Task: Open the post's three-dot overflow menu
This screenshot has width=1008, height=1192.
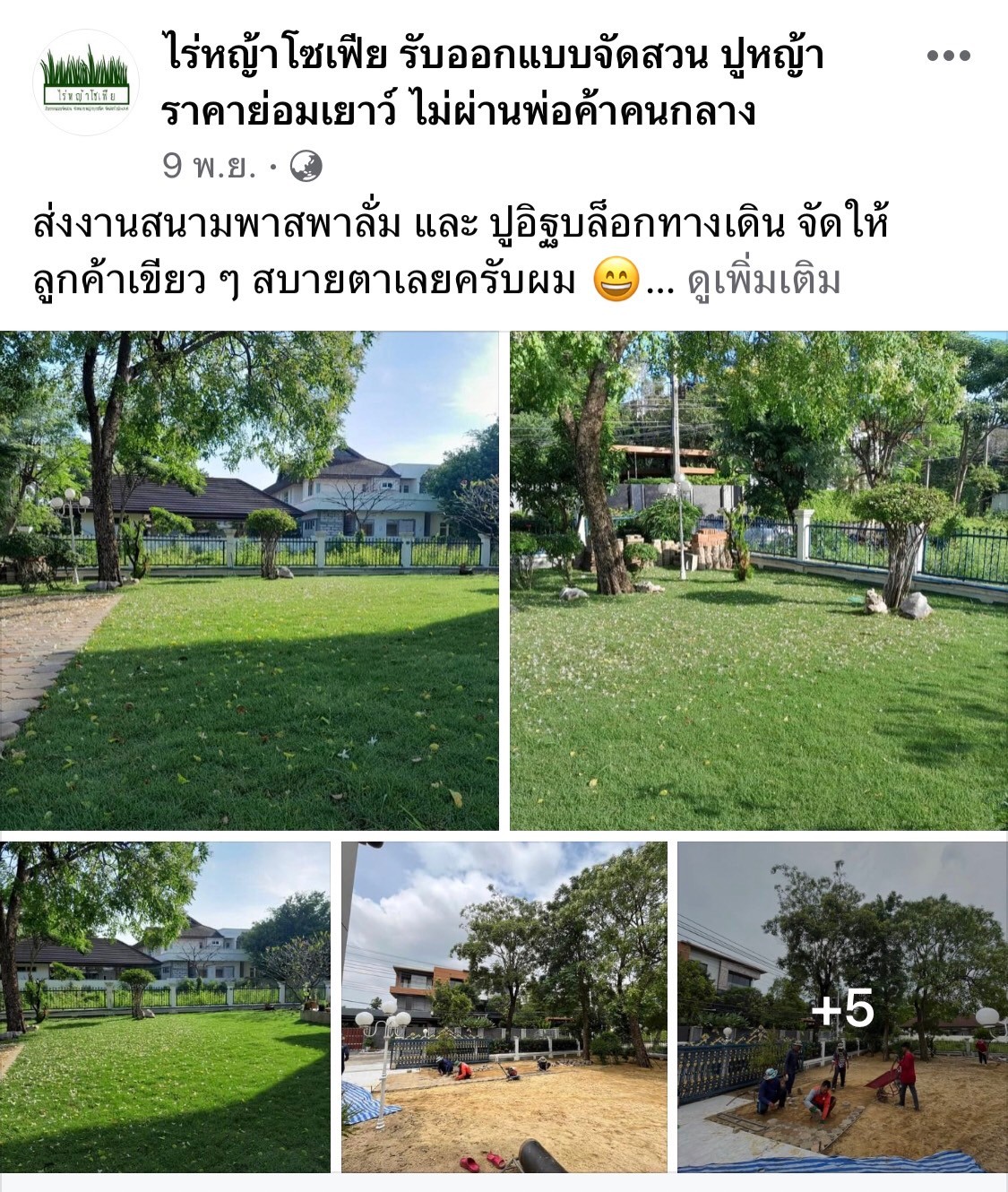Action: coord(948,56)
